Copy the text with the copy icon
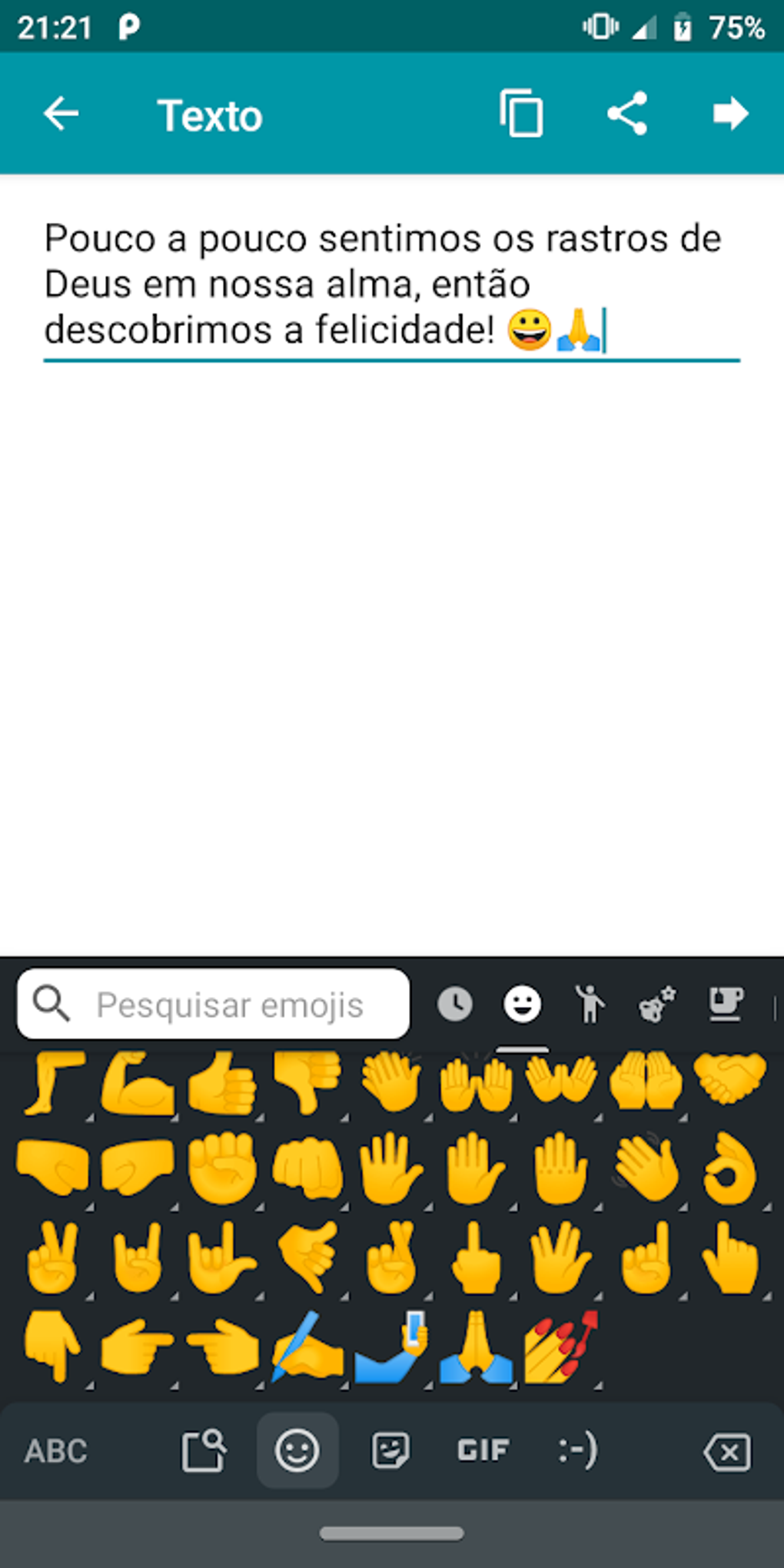Viewport: 784px width, 1568px height. [x=521, y=115]
